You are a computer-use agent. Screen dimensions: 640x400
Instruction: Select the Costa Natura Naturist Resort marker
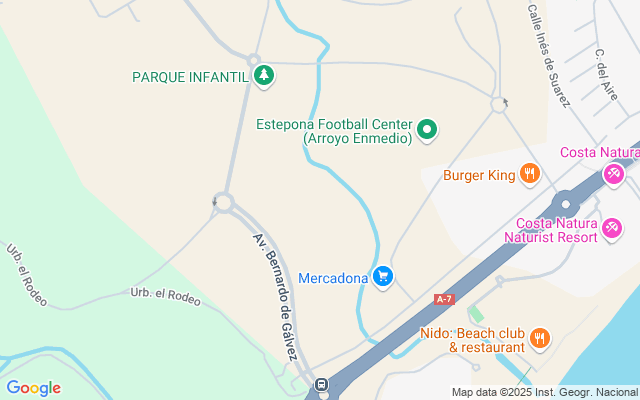(613, 231)
